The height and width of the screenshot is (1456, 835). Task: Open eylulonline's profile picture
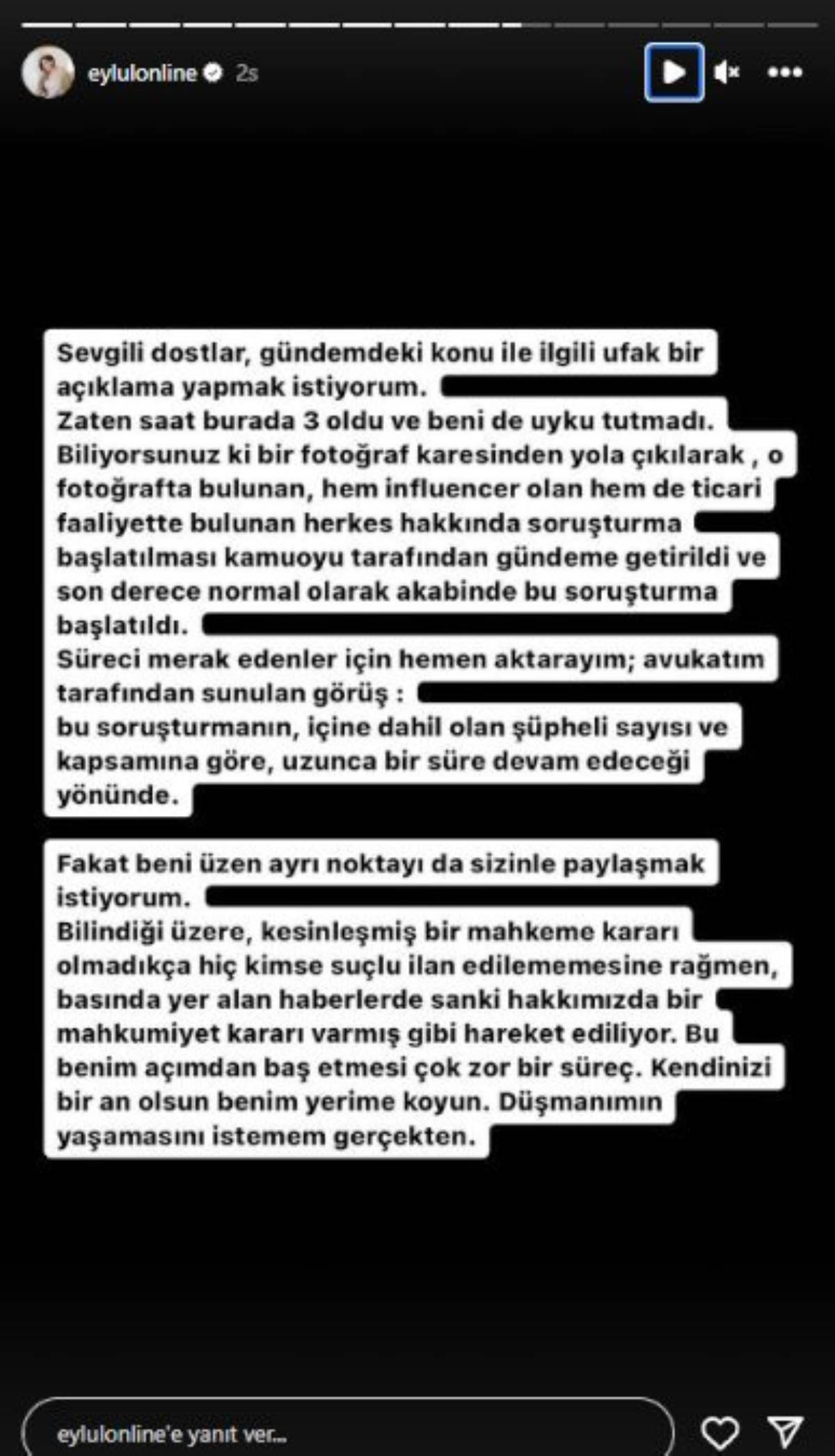48,72
